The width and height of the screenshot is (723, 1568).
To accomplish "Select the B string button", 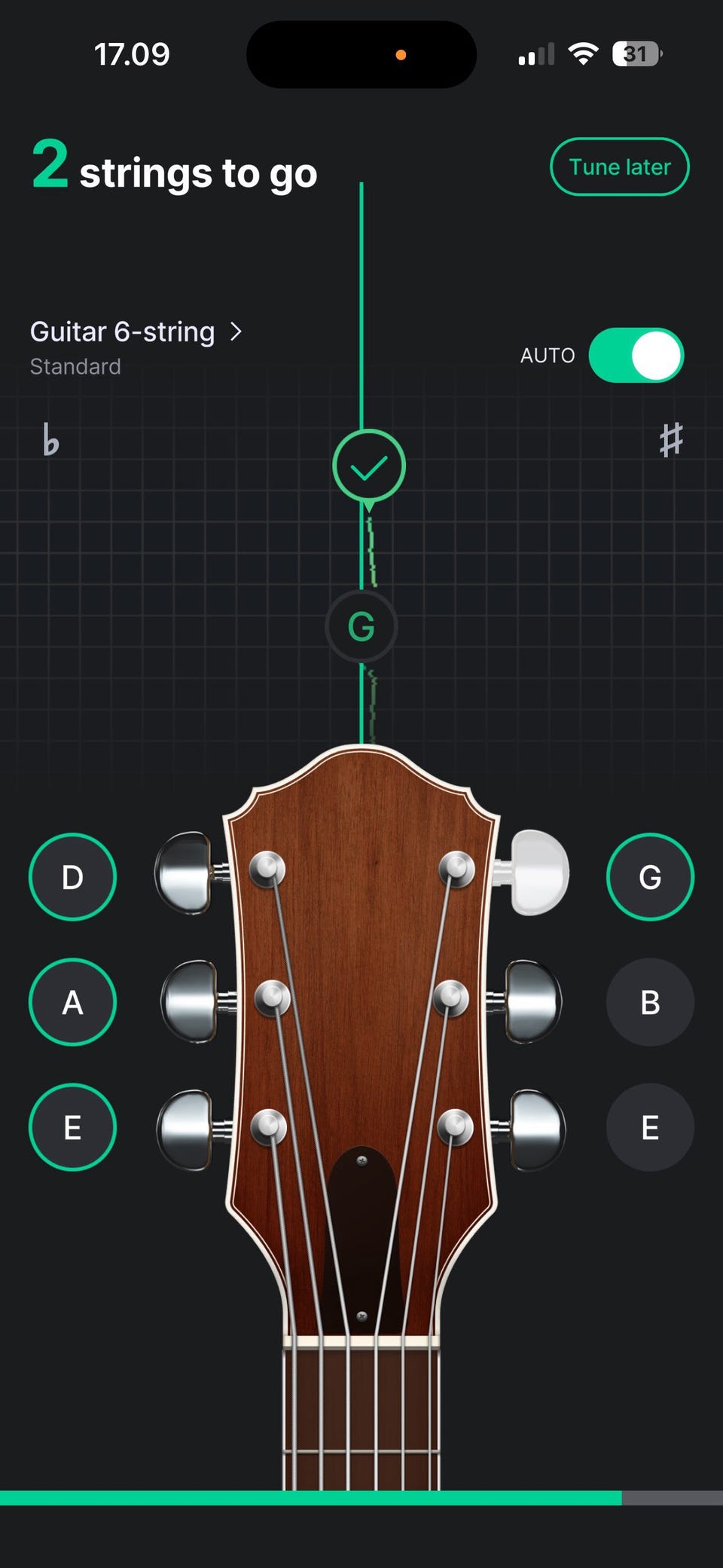I will 650,1002.
